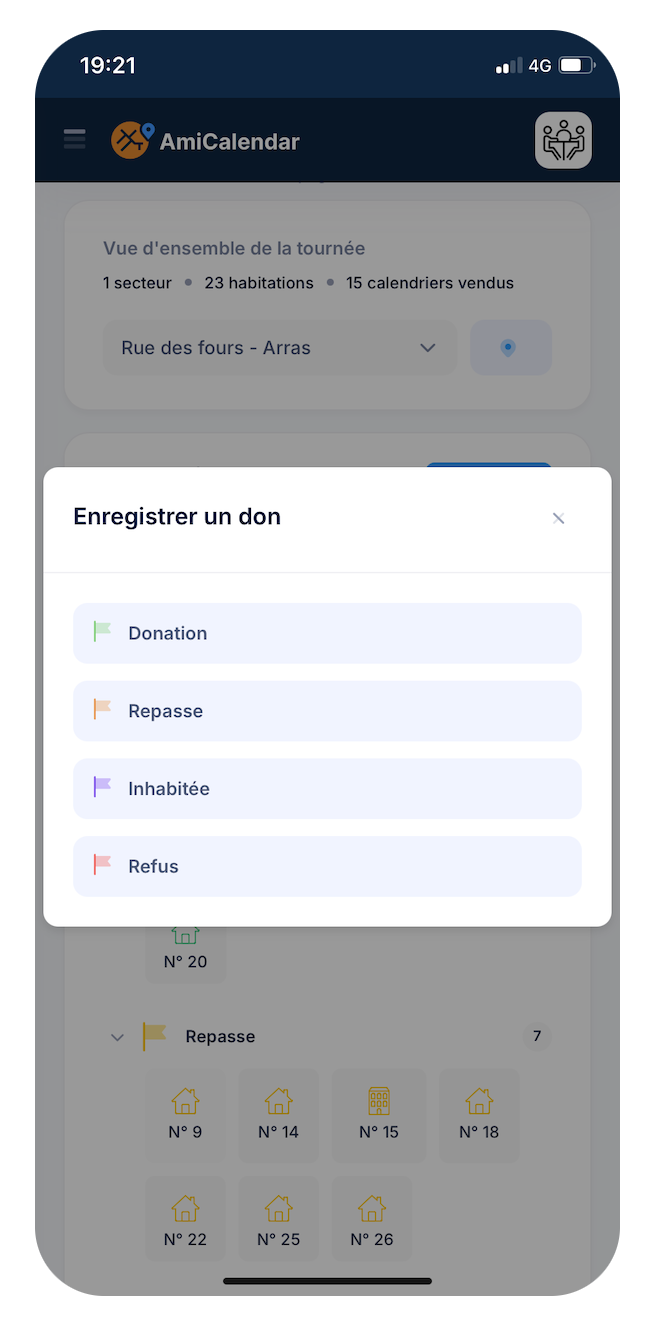The height and width of the screenshot is (1326, 656).
Task: Select the Donation option
Action: (x=327, y=633)
